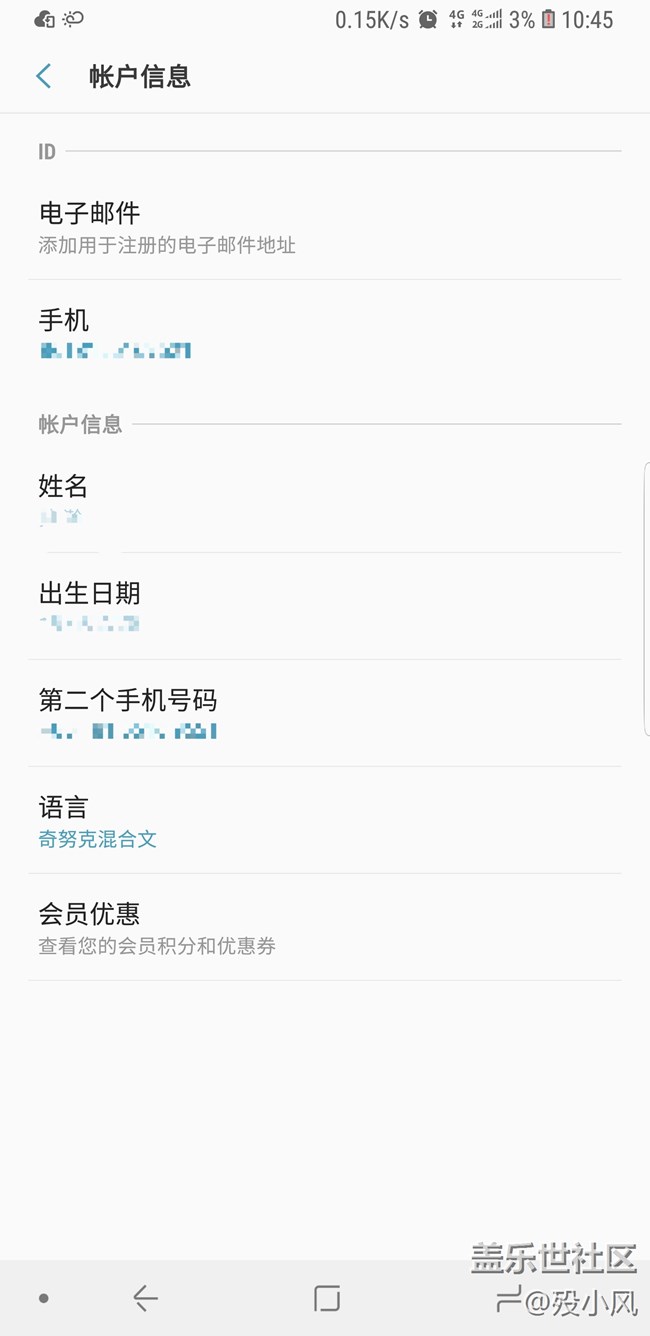Open the 电子邮件 row
This screenshot has width=650, height=1336.
pyautogui.click(x=324, y=227)
